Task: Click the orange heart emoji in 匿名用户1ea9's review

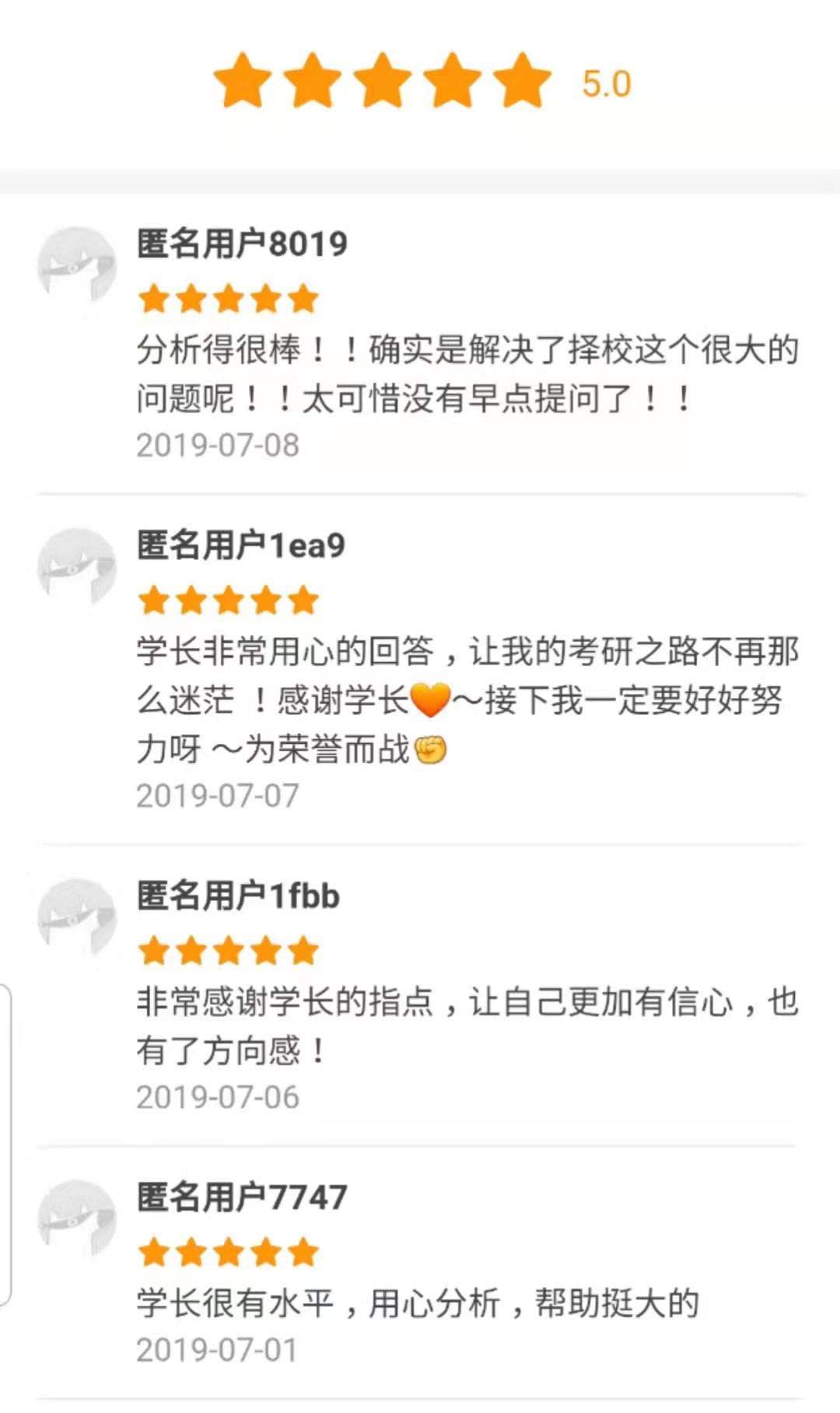Action: pyautogui.click(x=432, y=699)
